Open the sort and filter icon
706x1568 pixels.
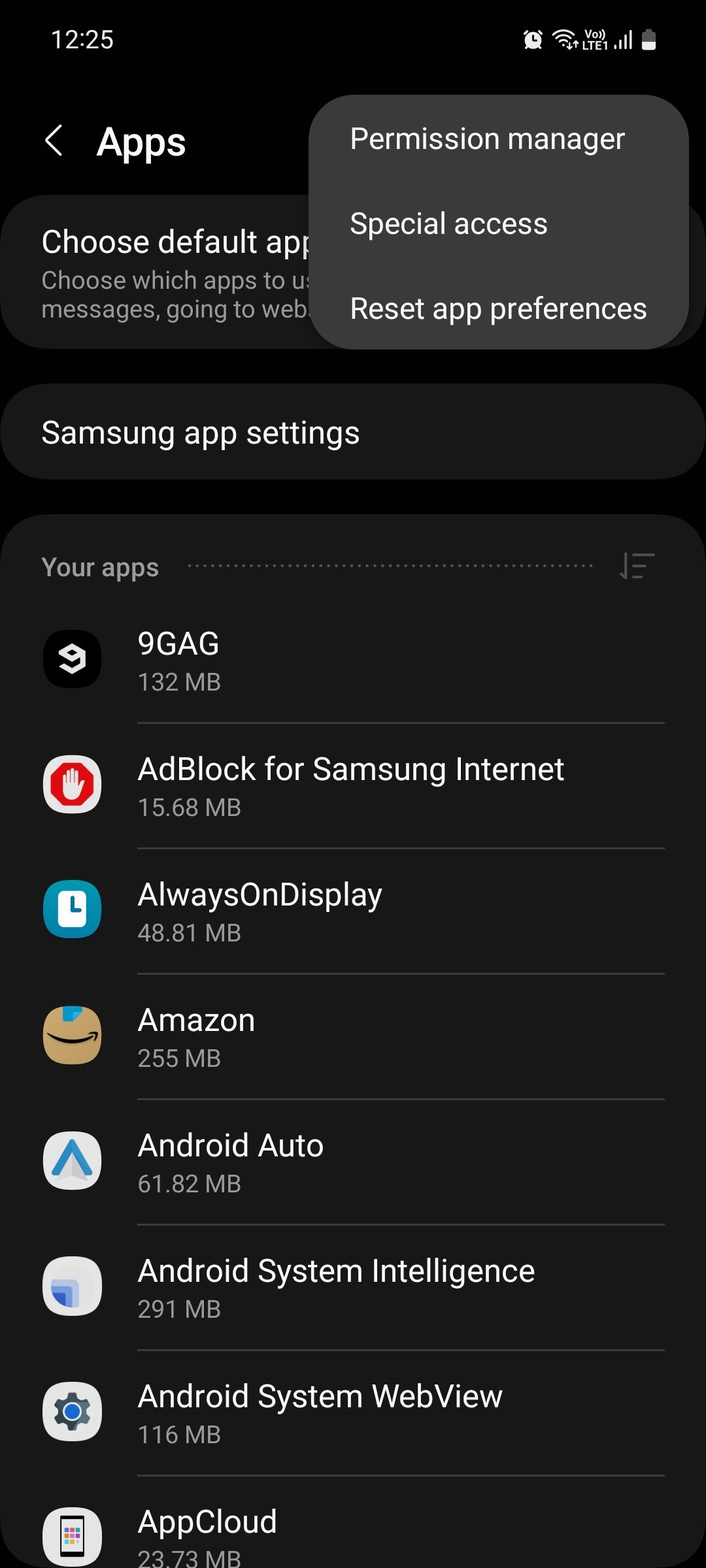(x=637, y=566)
